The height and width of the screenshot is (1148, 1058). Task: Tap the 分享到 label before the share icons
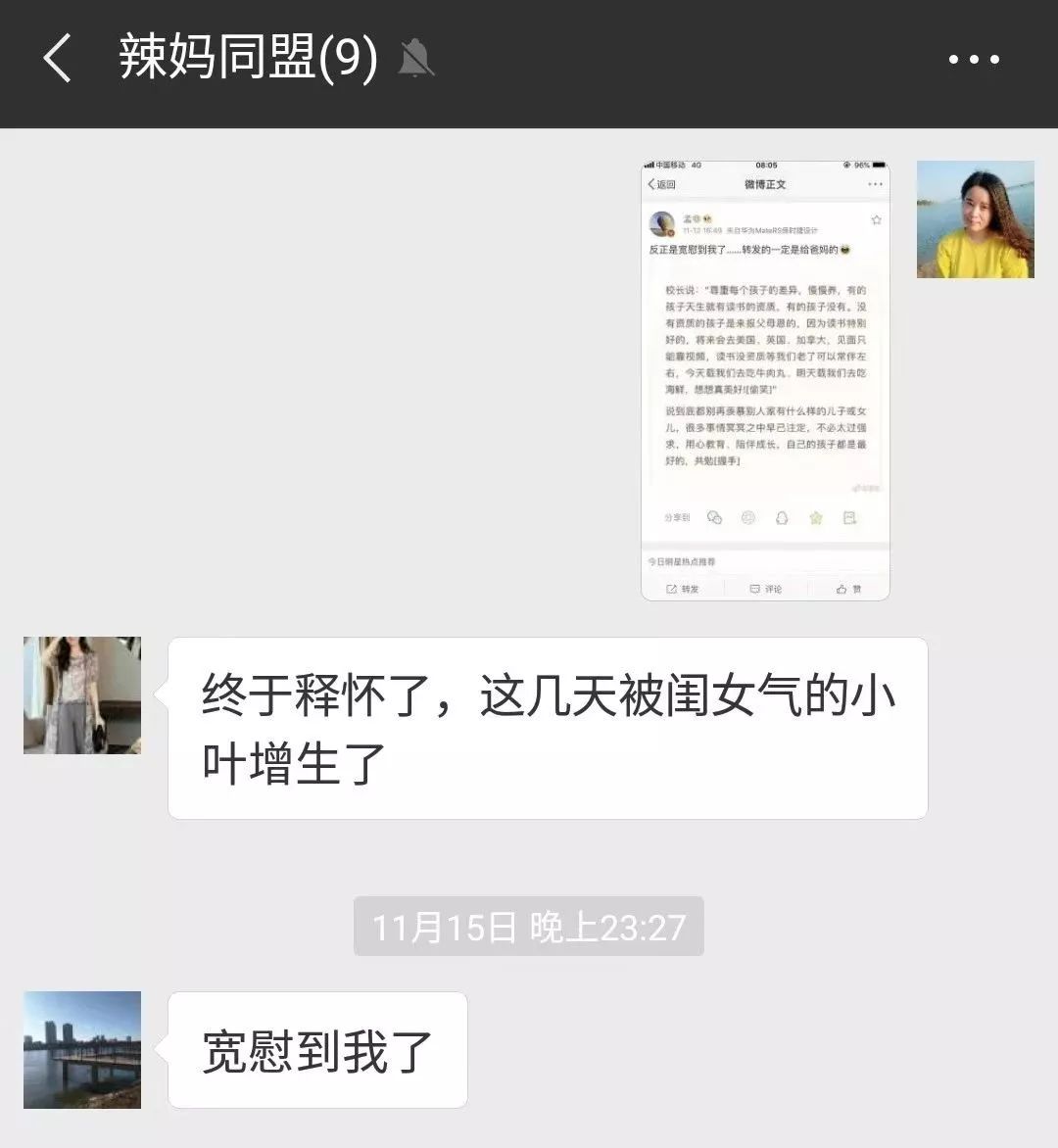[x=679, y=517]
